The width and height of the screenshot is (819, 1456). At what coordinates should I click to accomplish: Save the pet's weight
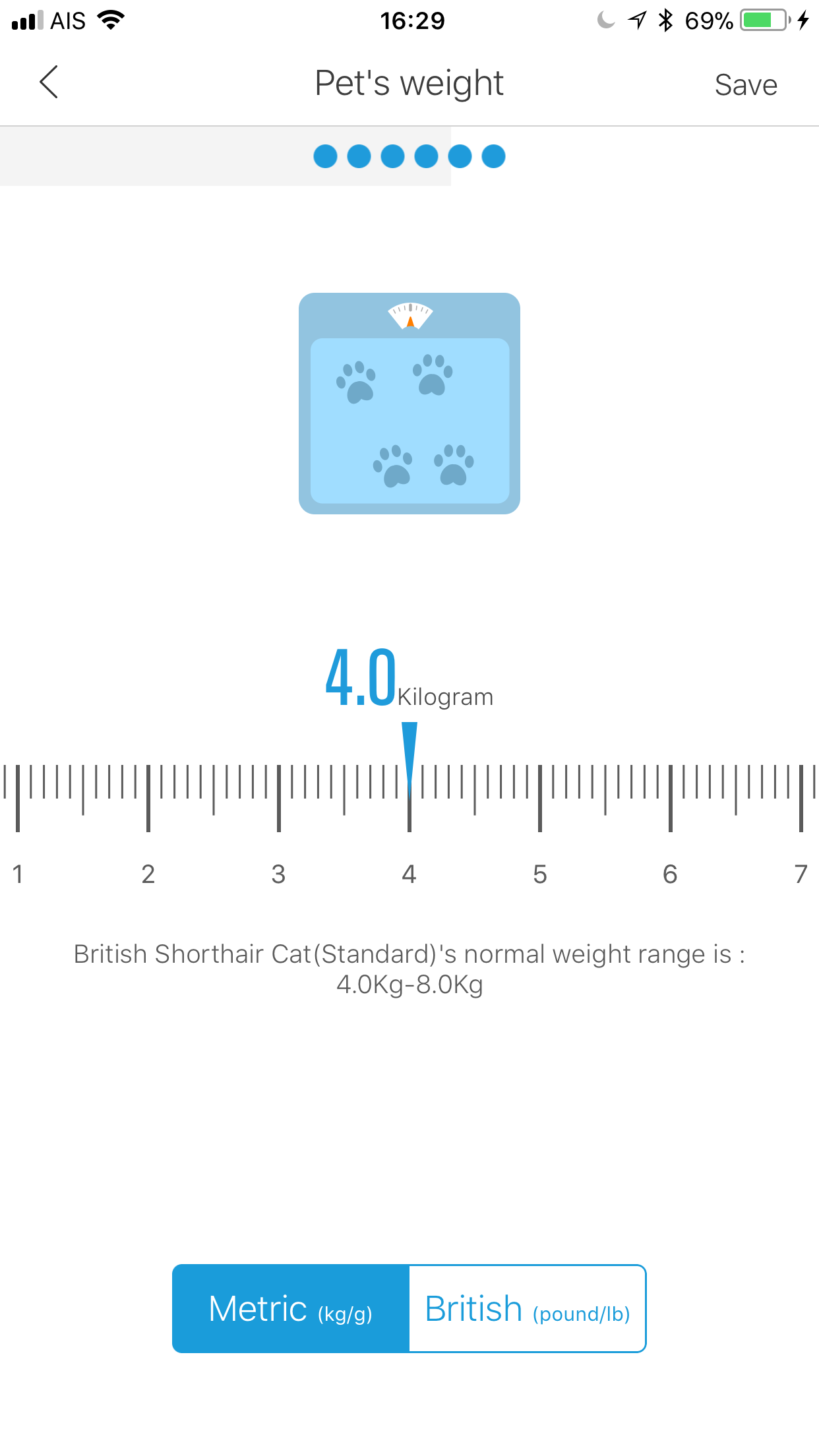tap(746, 85)
